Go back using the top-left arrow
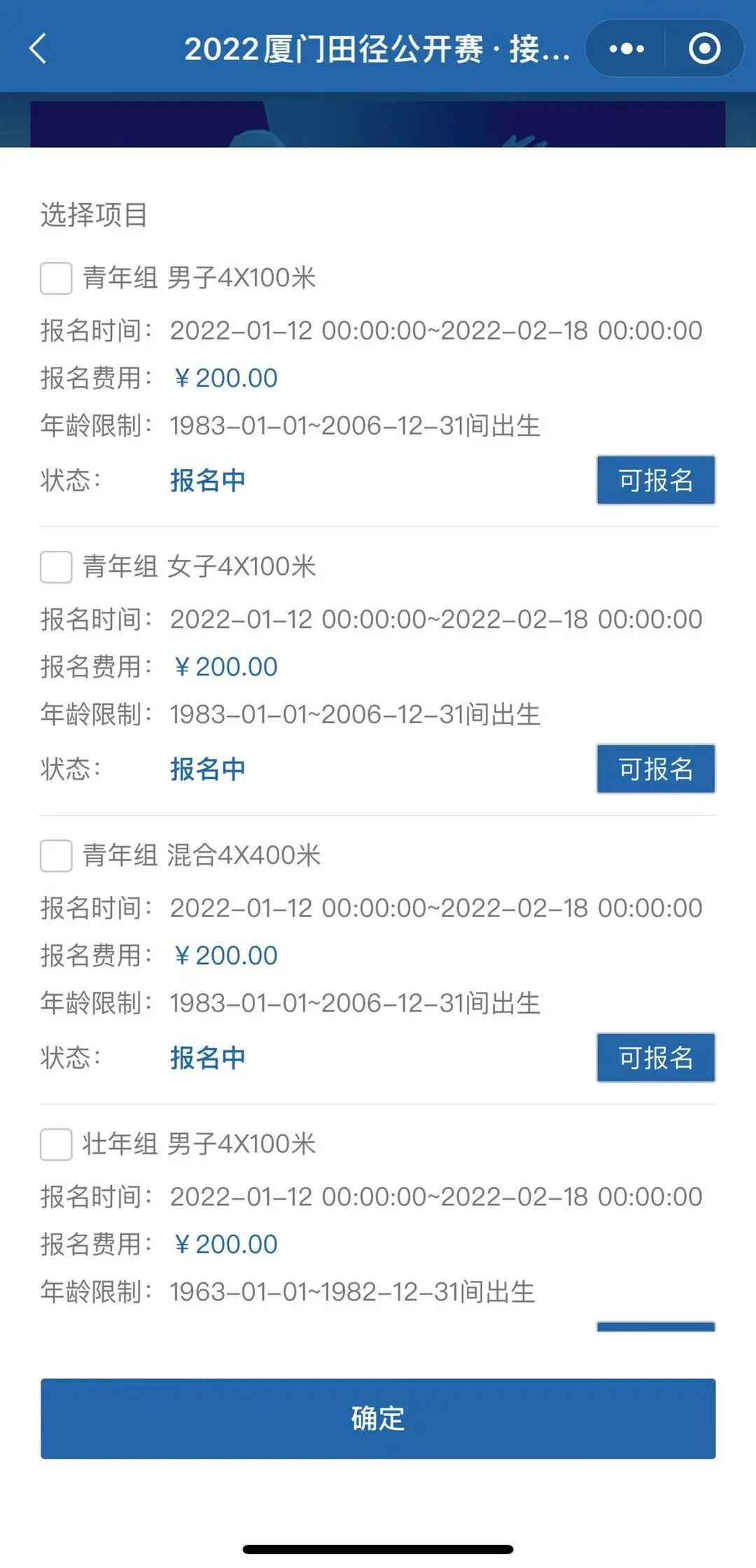Viewport: 756px width, 1568px height. tap(38, 49)
